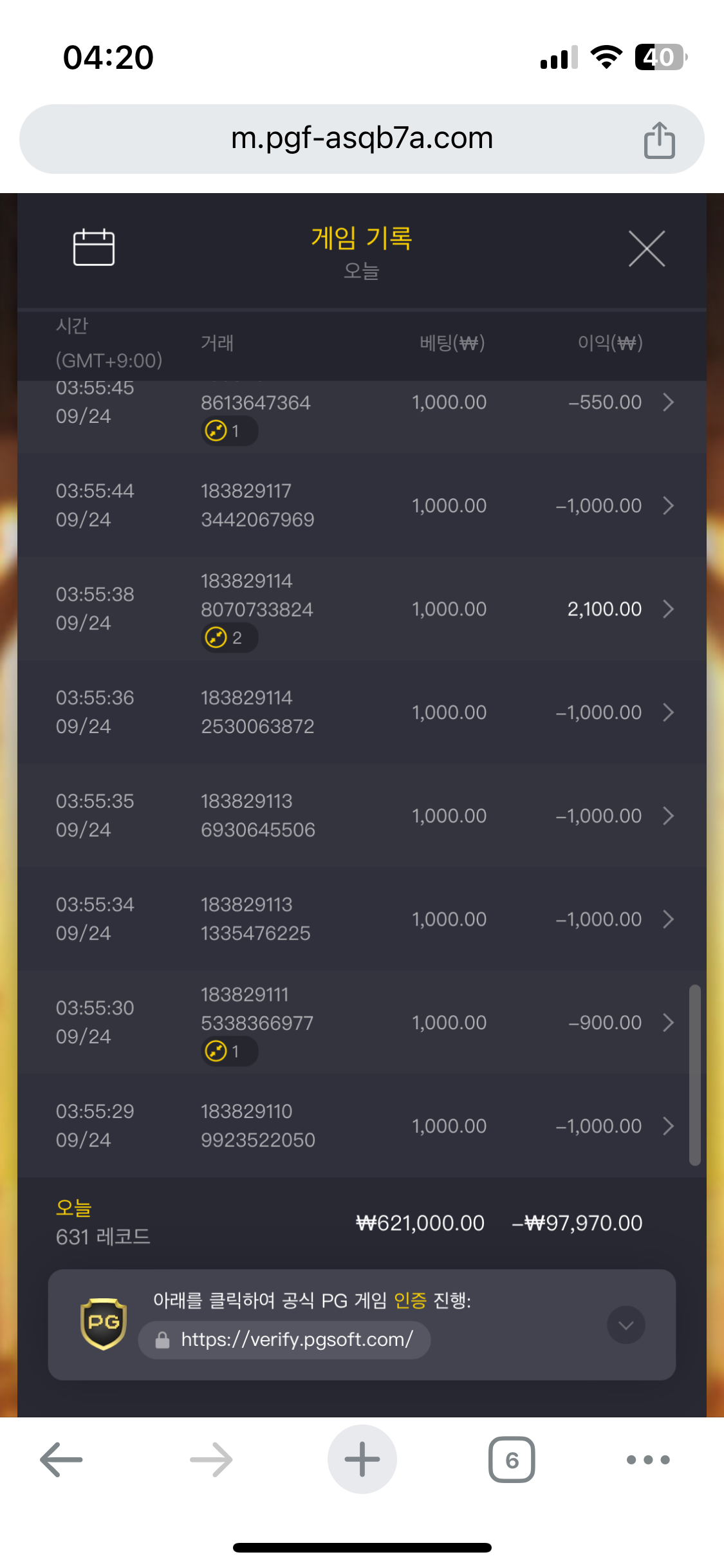Open a new browser tab
This screenshot has height=1568, width=724.
click(362, 1459)
